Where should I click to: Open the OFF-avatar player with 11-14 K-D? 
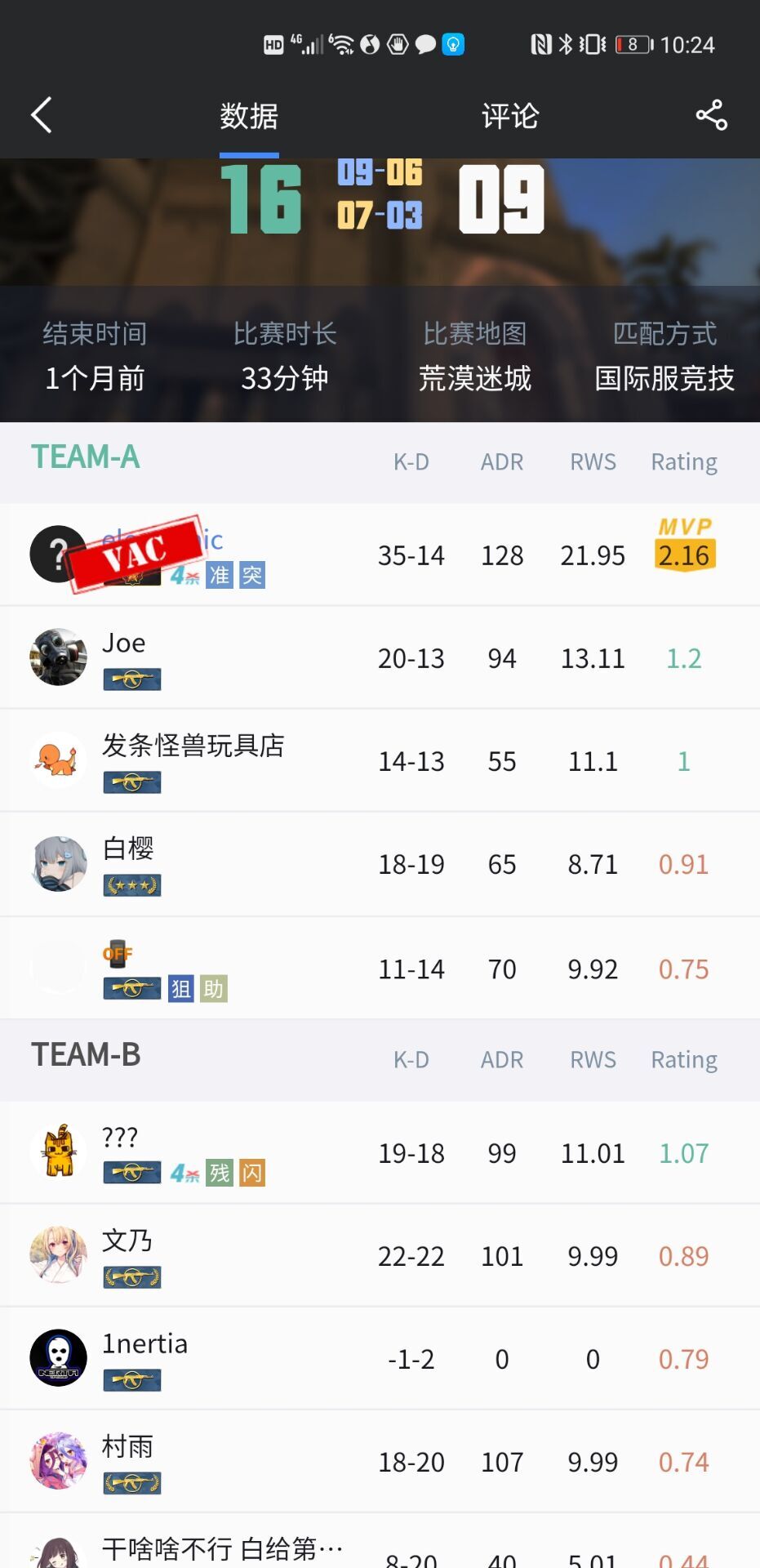tap(380, 969)
